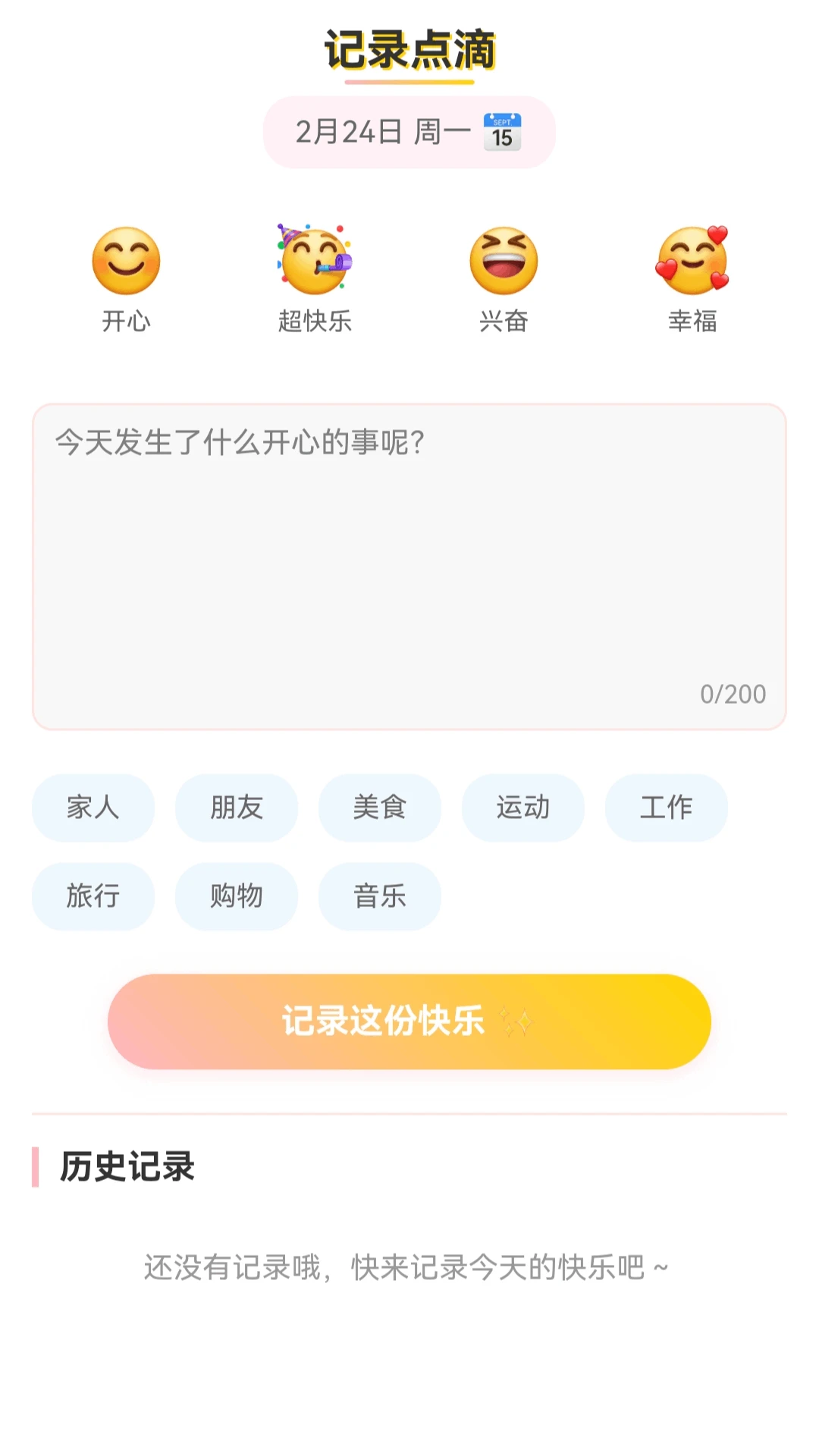Open the 2月24日 周一 date selector
The image size is (819, 1456).
pyautogui.click(x=409, y=131)
